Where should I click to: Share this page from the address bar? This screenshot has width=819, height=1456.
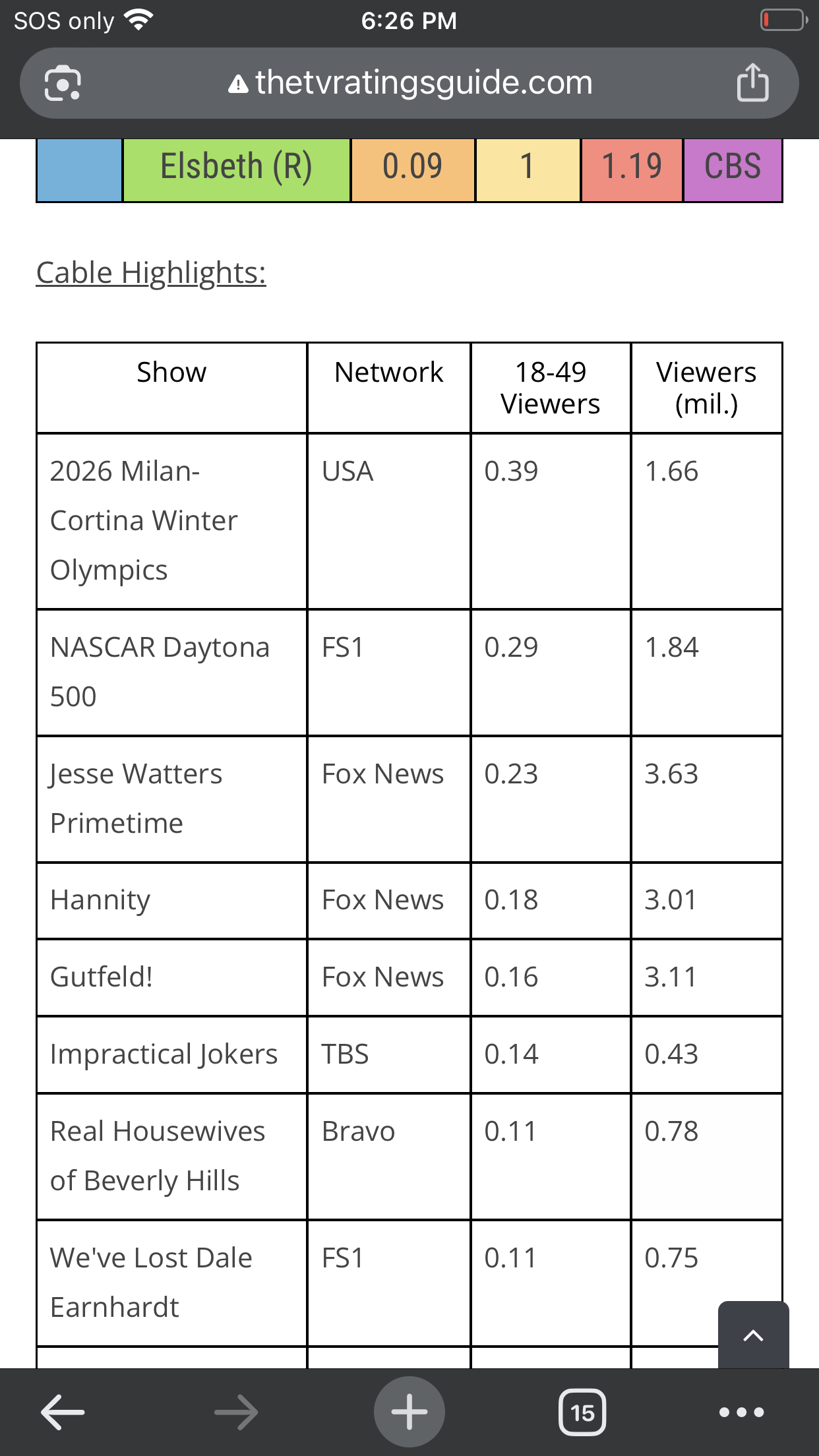tap(752, 82)
